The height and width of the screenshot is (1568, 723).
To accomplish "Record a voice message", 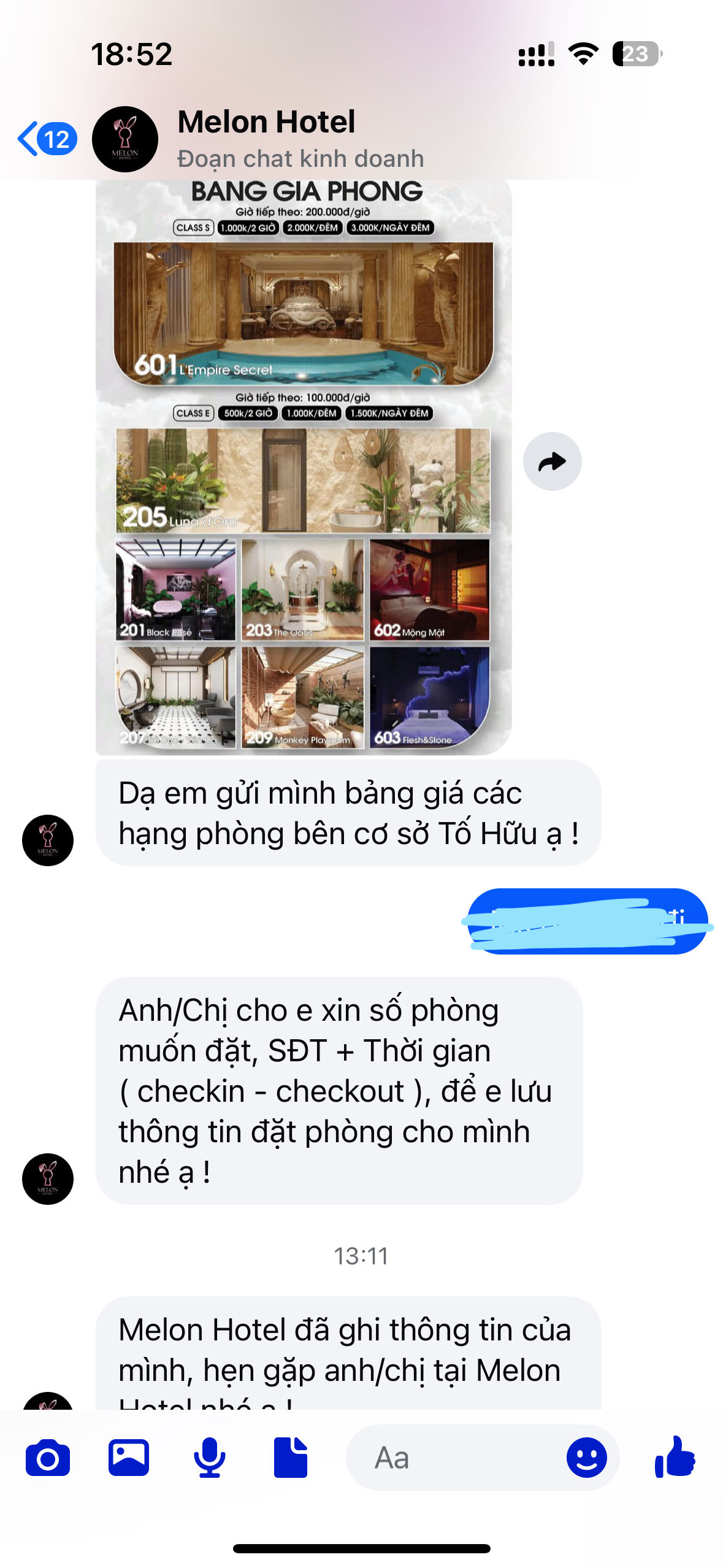I will click(210, 1458).
